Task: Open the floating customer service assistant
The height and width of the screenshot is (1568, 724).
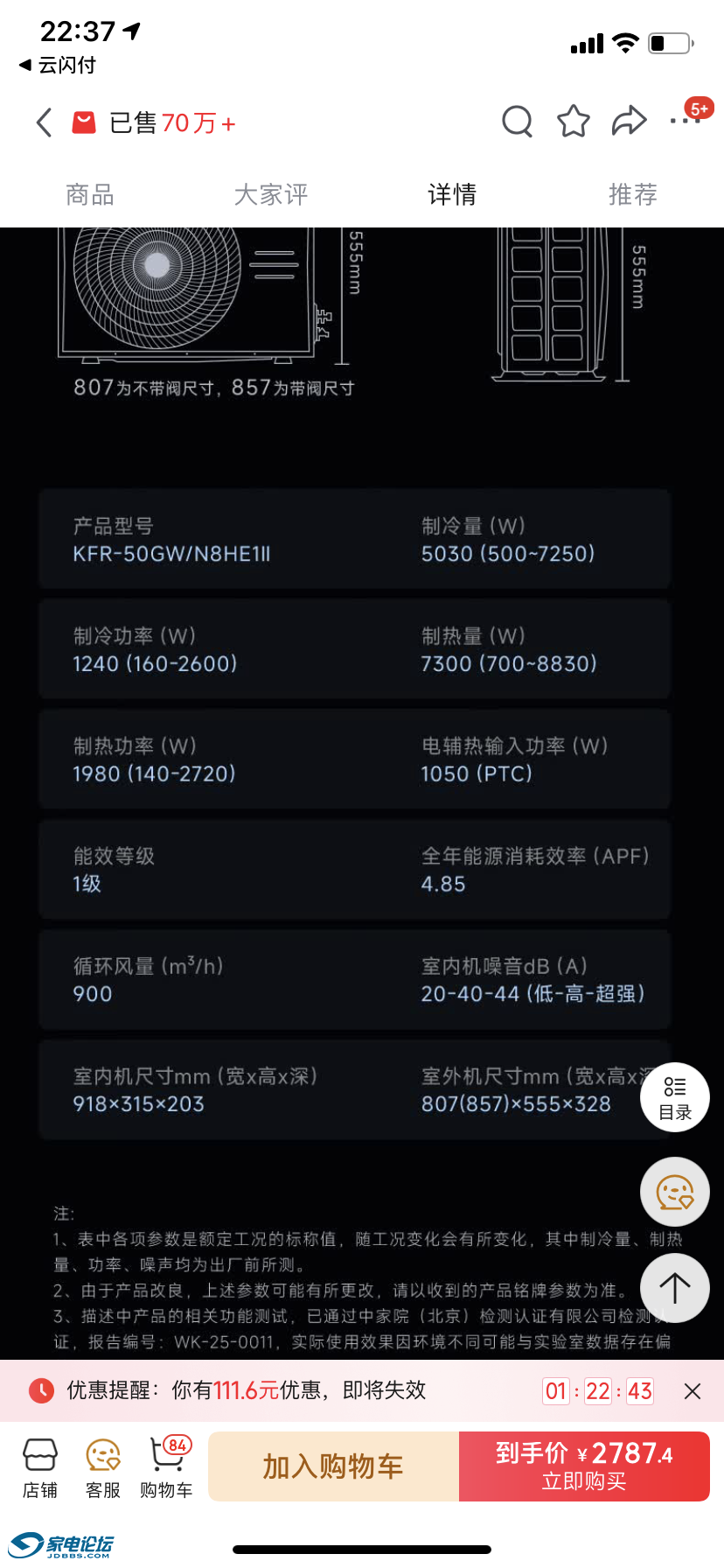Action: pos(674,1192)
